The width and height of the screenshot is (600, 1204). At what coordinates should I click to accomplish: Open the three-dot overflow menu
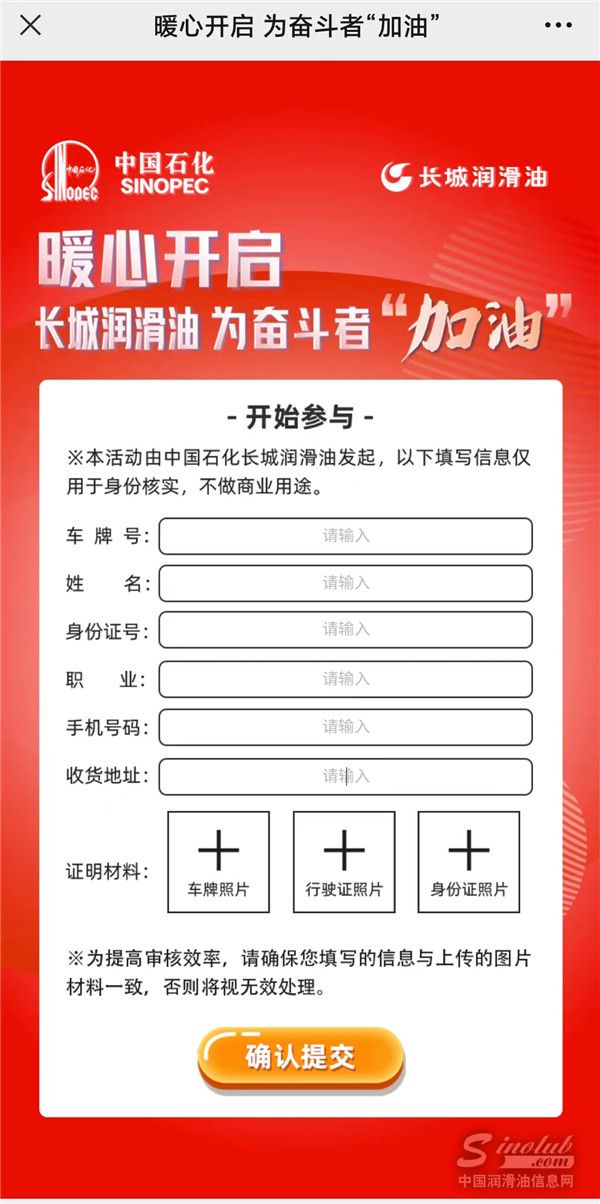tap(567, 26)
